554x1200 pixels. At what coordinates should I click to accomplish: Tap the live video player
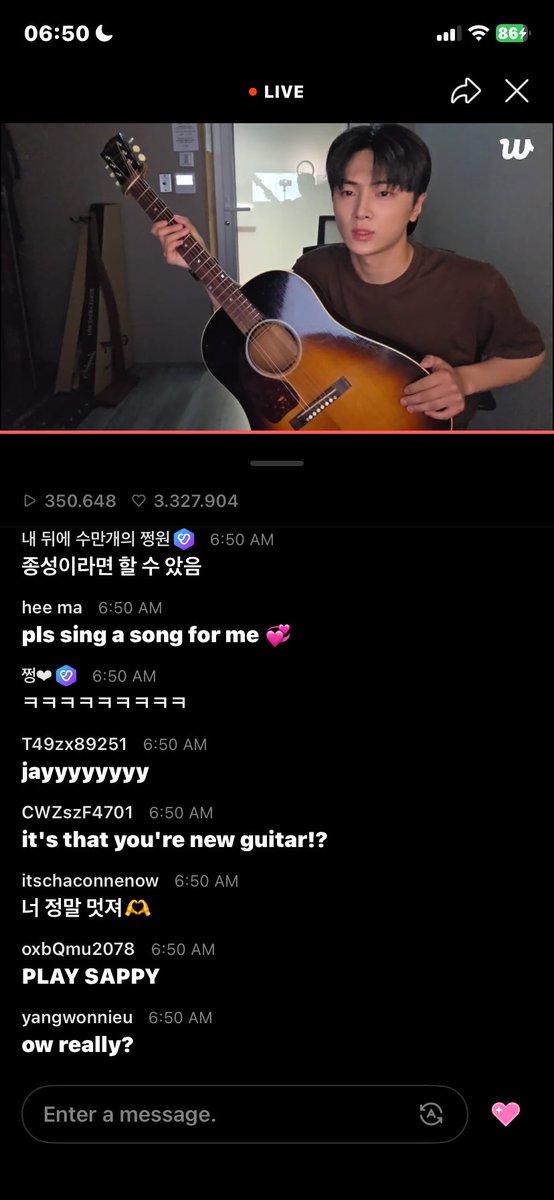click(277, 277)
